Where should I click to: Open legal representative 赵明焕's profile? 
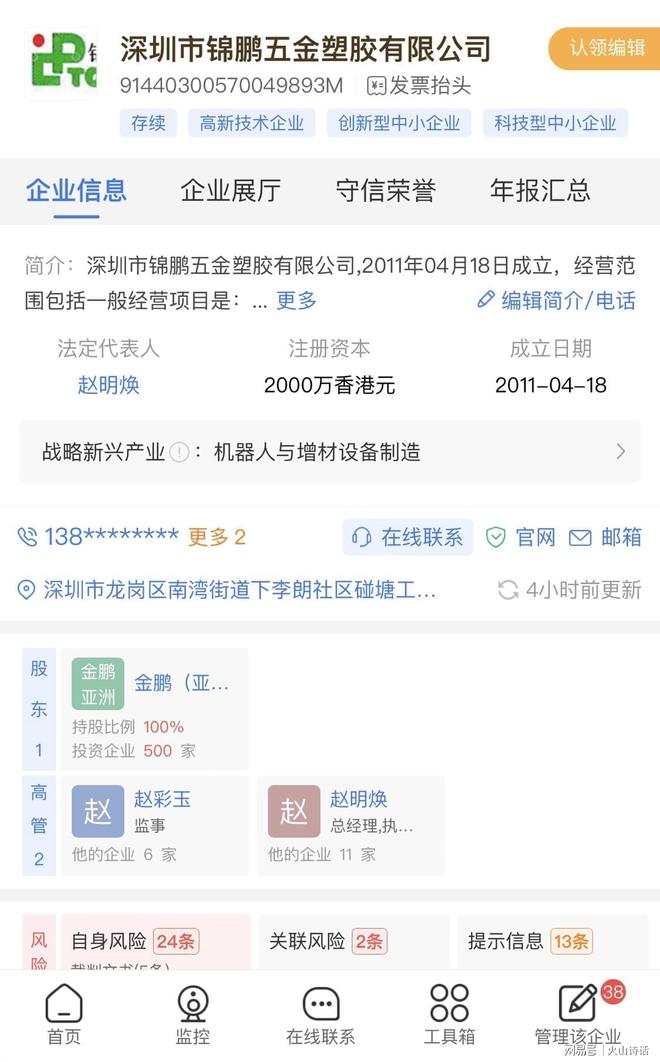point(108,385)
